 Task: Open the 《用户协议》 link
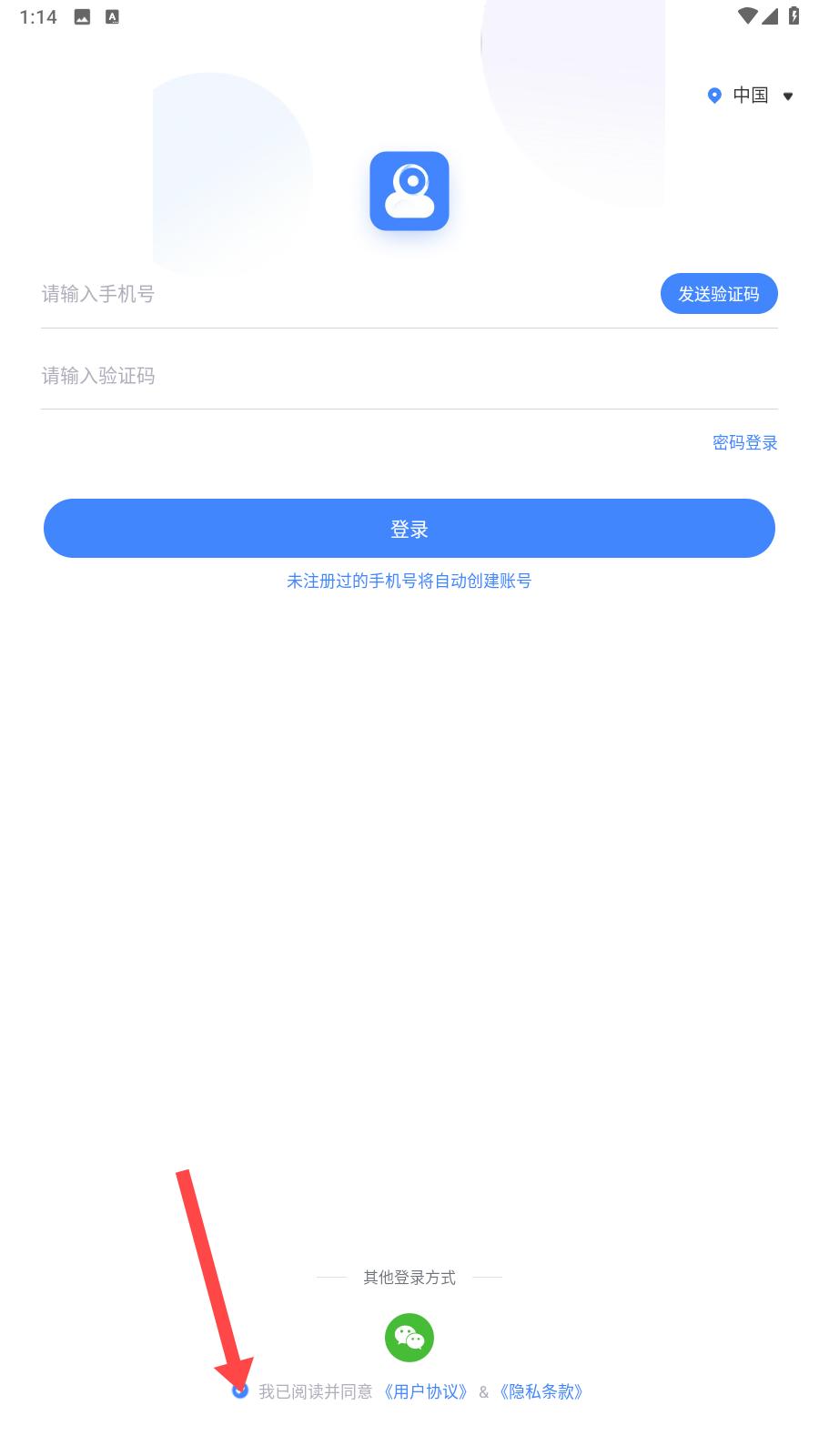(x=426, y=1391)
